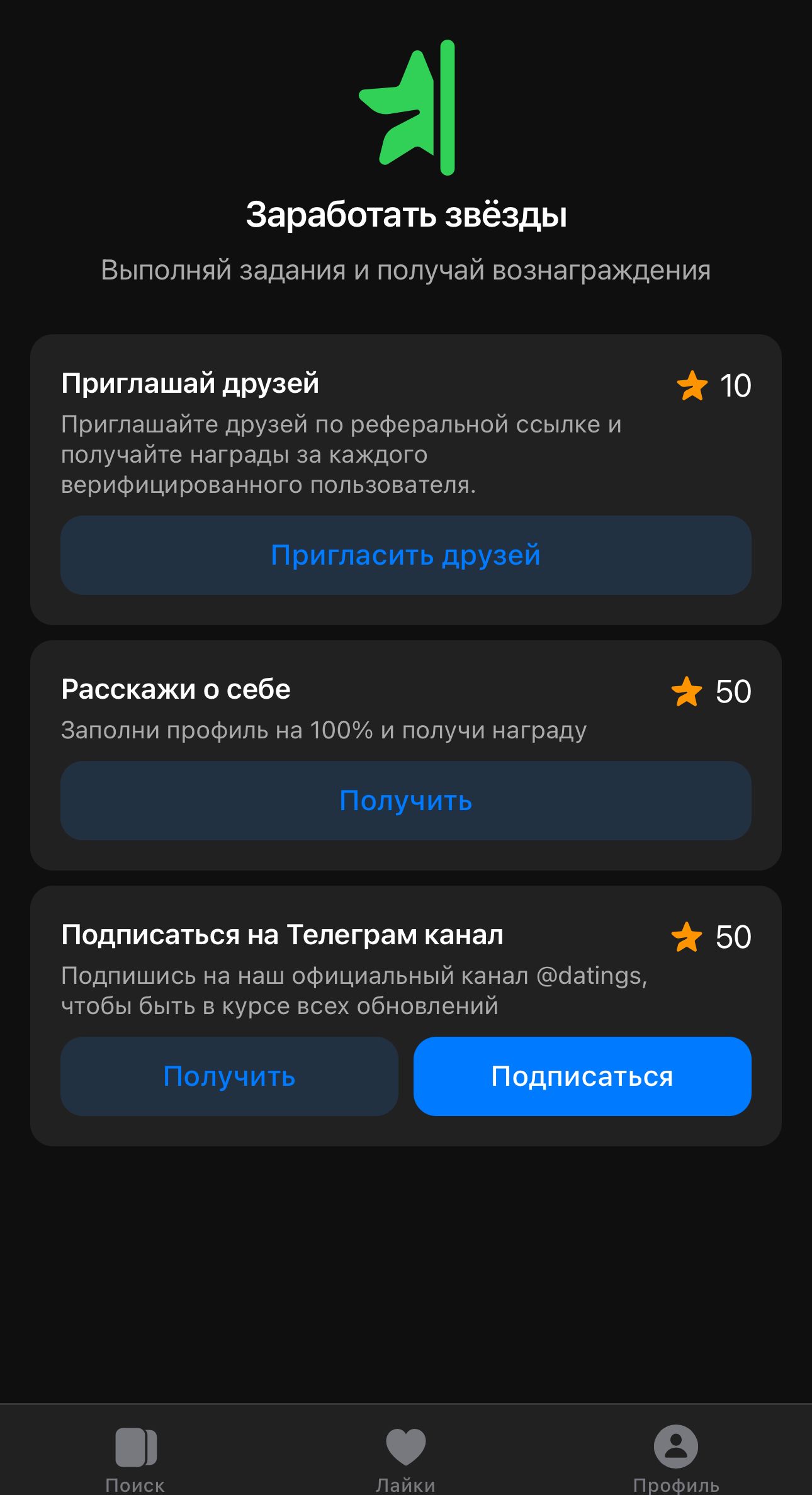Click the Заработать звёзды title
The image size is (812, 1495).
(x=406, y=214)
